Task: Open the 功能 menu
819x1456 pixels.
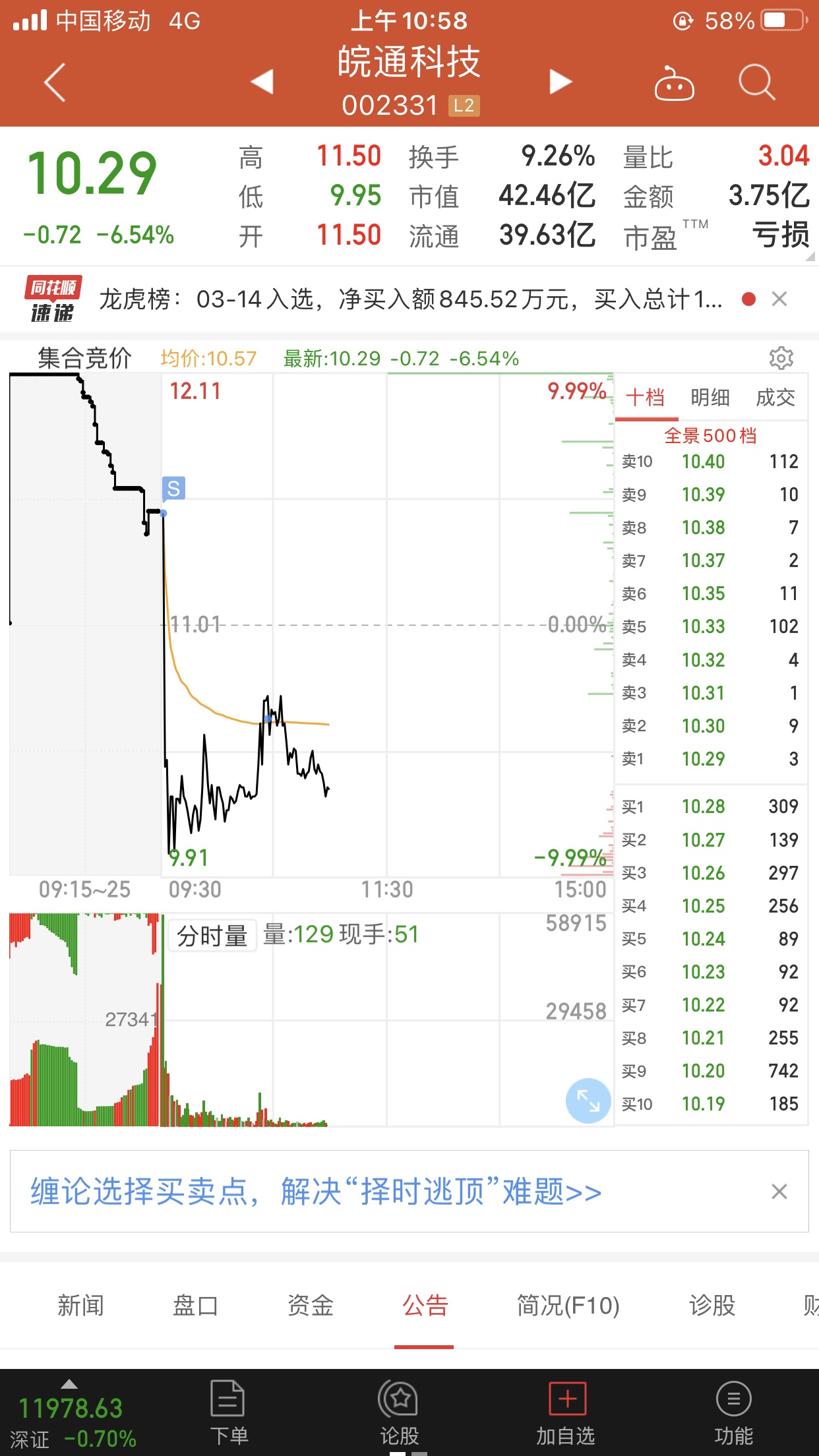Action: (734, 1412)
